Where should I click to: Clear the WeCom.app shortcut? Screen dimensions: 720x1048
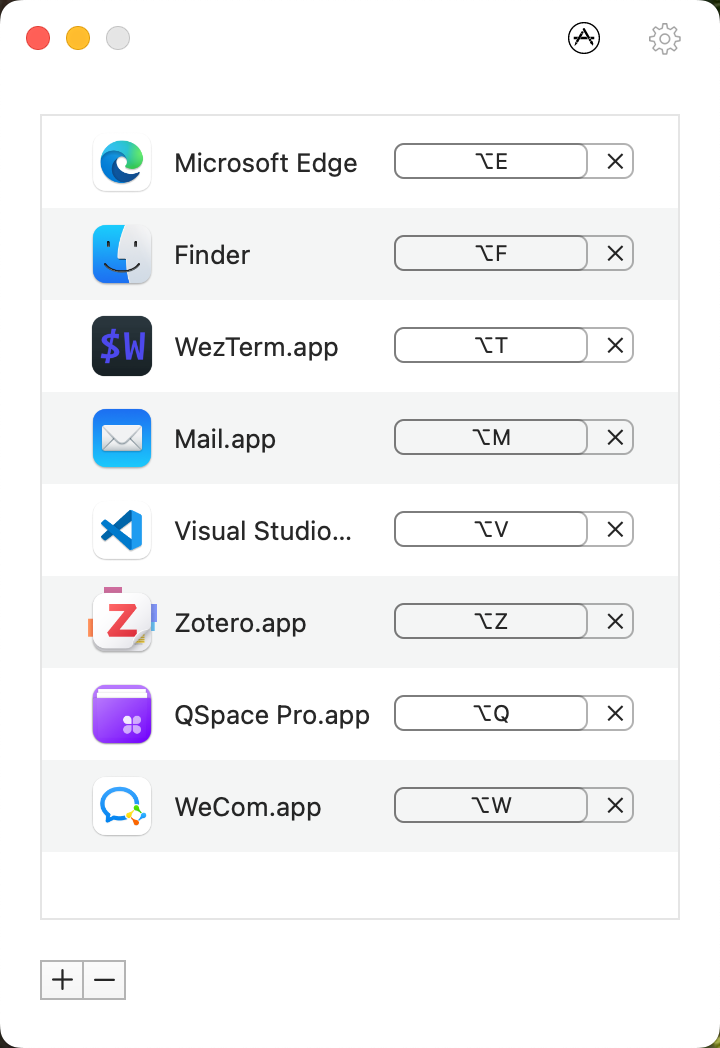615,805
